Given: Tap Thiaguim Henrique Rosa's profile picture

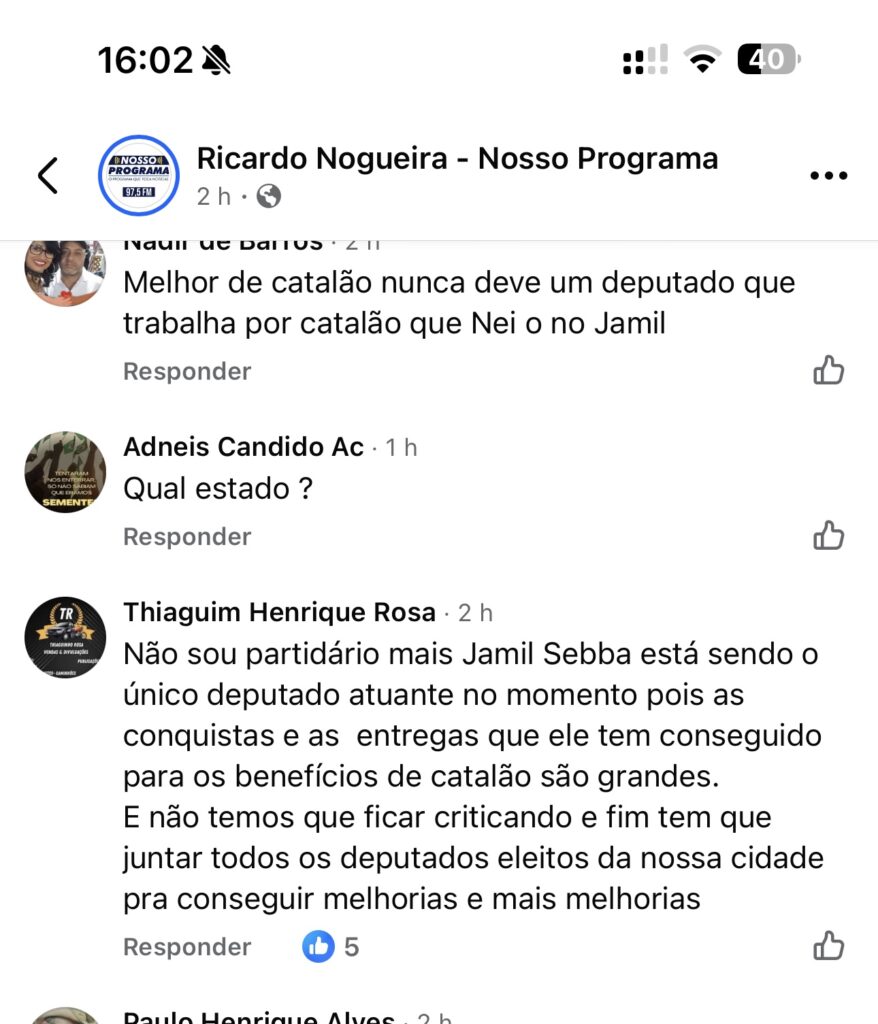Looking at the screenshot, I should pos(65,637).
